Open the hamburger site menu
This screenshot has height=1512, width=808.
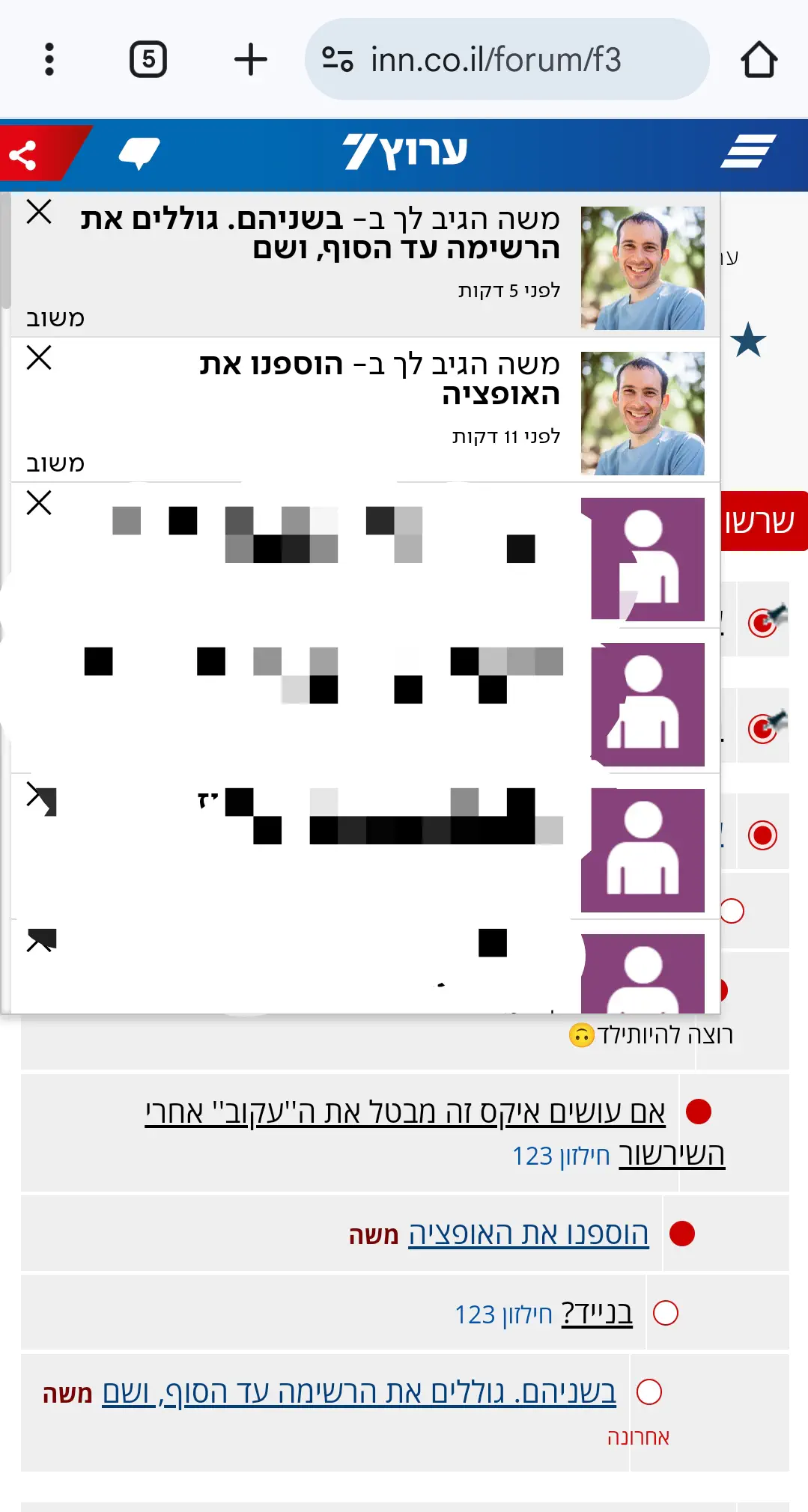coord(747,151)
